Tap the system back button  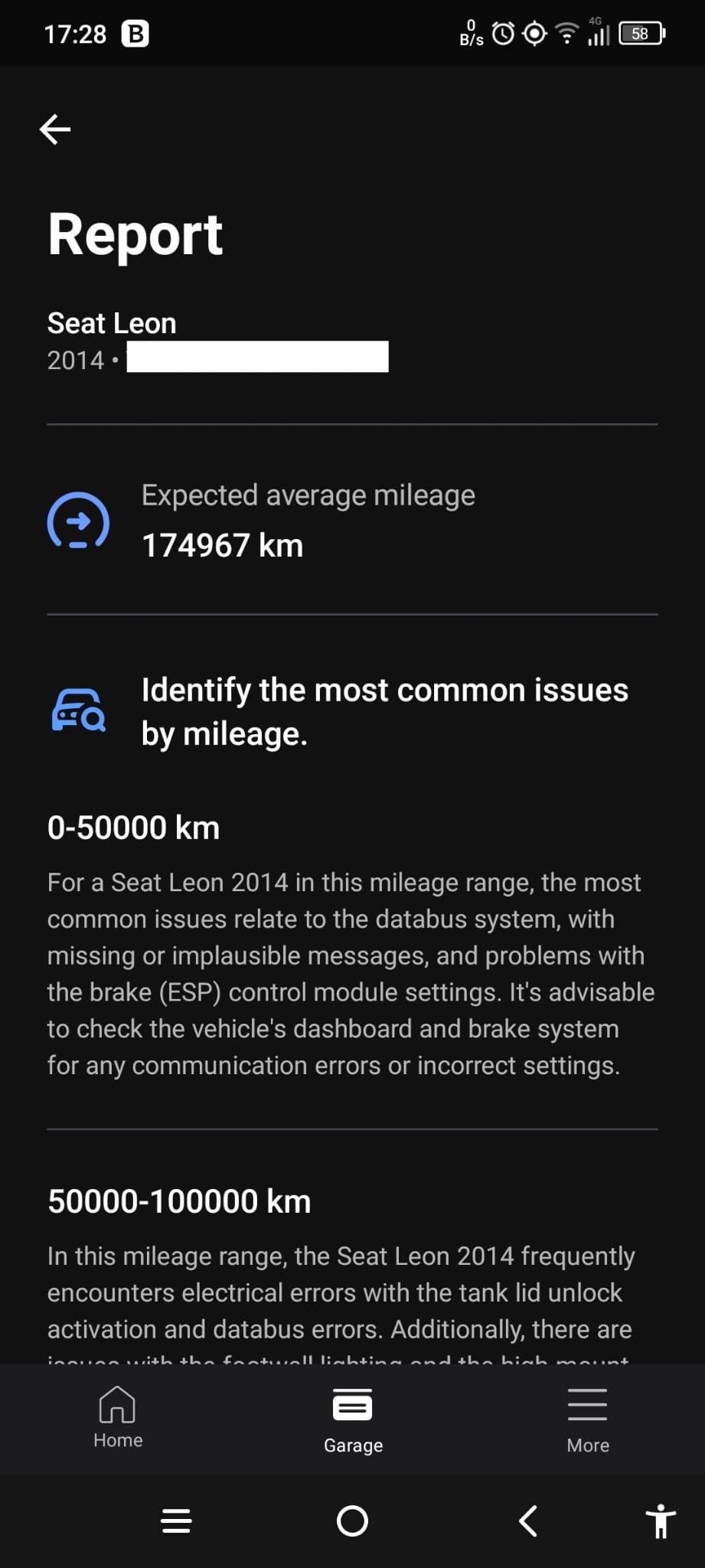pos(528,1521)
